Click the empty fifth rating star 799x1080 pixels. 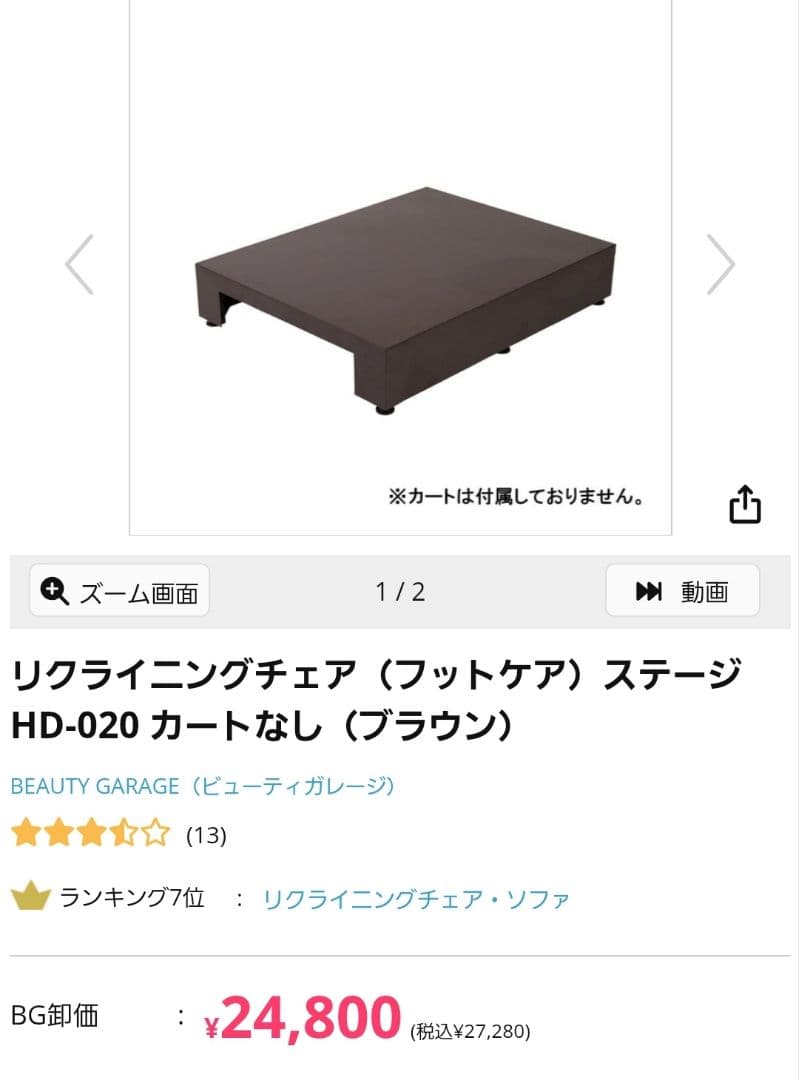pos(156,832)
